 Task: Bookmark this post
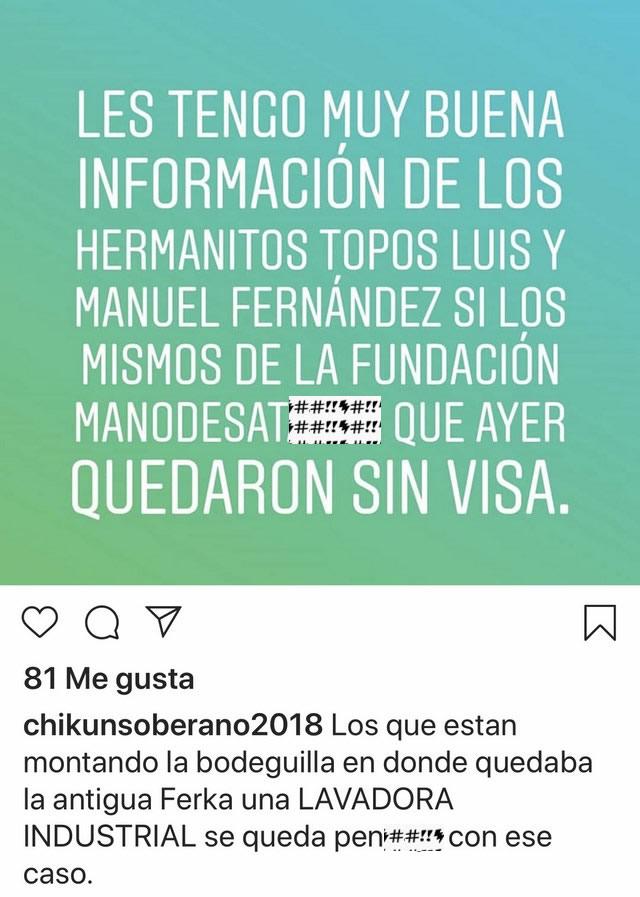pos(599,622)
